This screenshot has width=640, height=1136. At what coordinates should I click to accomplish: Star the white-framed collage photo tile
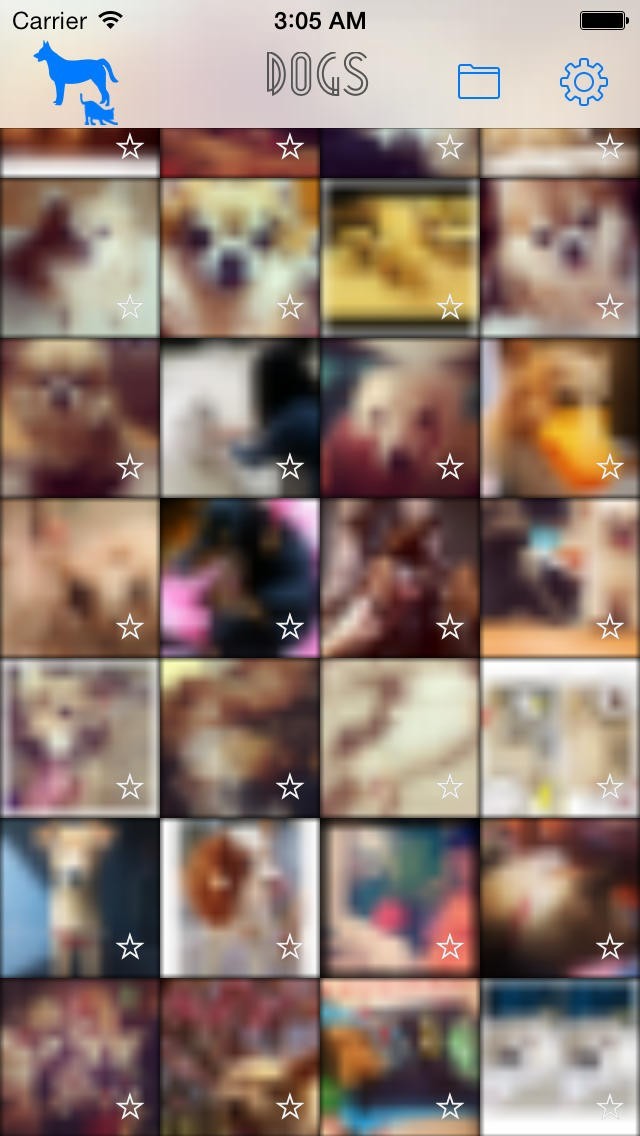(x=610, y=787)
